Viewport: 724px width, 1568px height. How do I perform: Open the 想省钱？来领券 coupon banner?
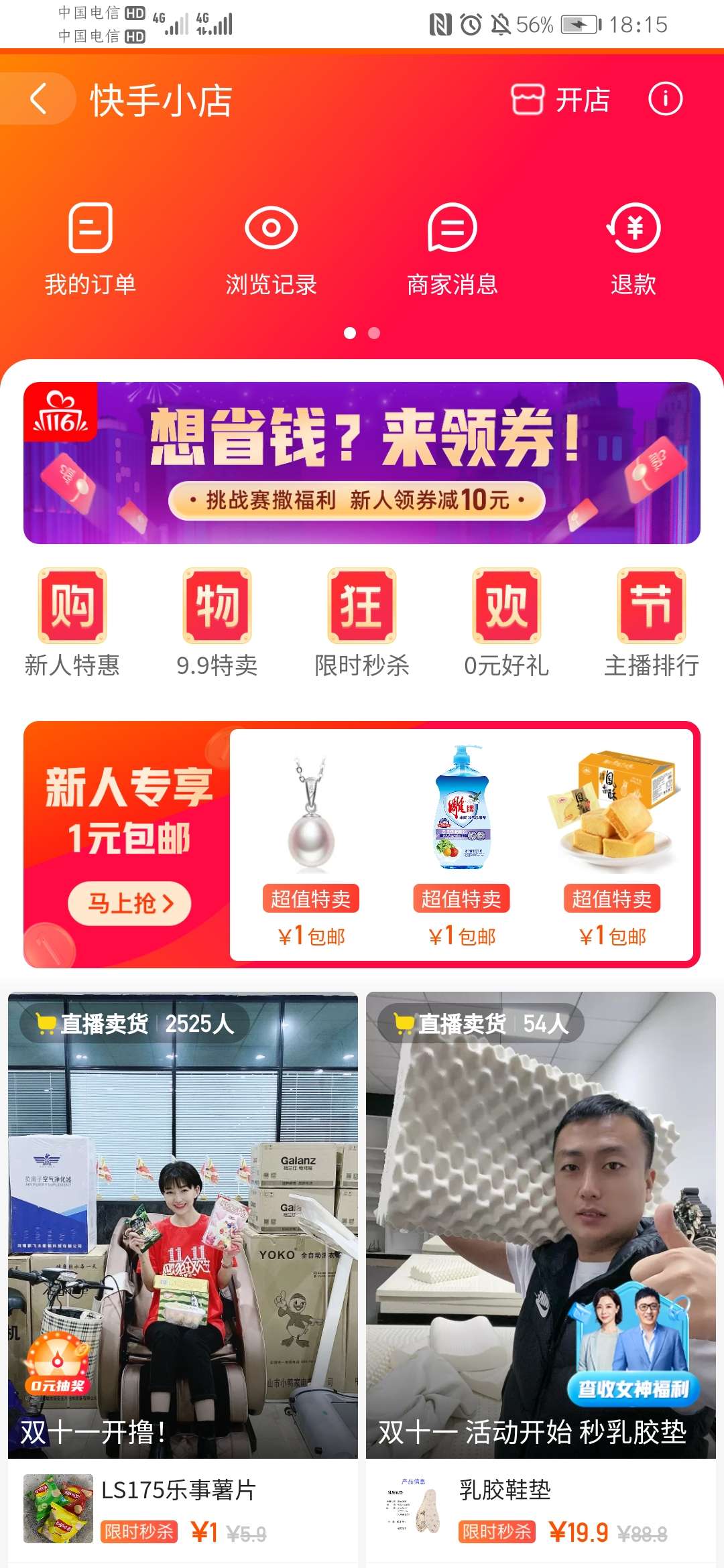click(362, 462)
